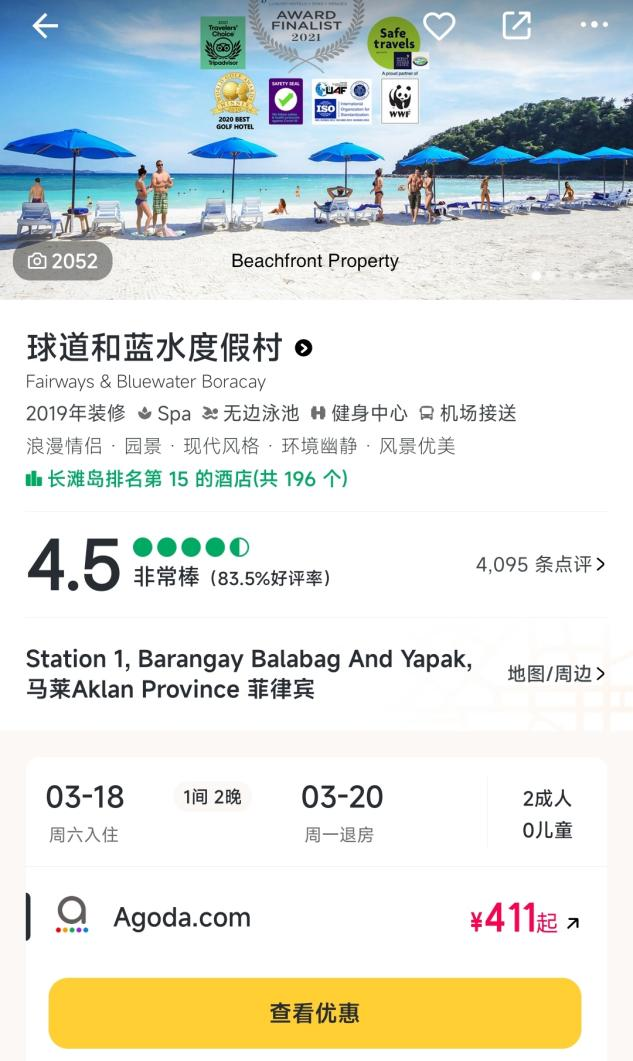633x1061 pixels.
Task: Share this hotel listing
Action: point(516,26)
